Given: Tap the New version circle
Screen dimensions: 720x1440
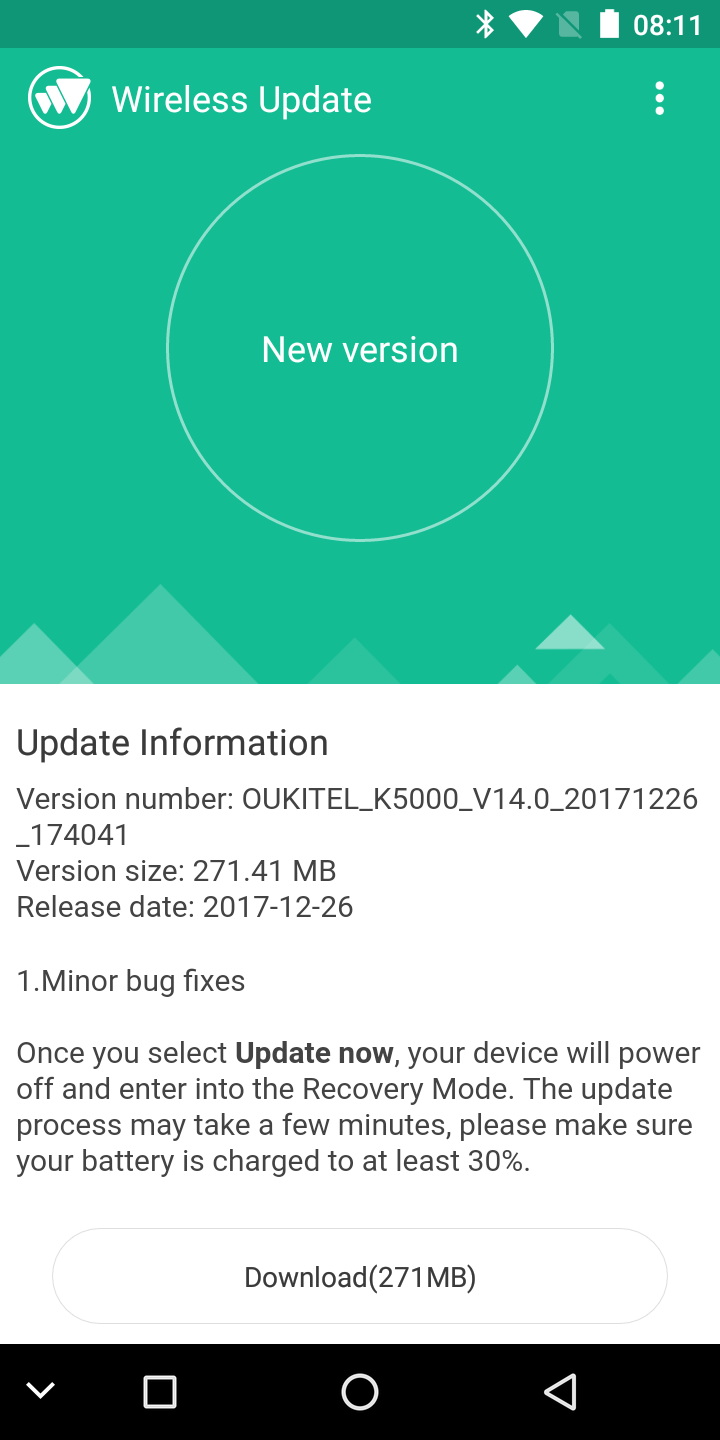Looking at the screenshot, I should 360,348.
